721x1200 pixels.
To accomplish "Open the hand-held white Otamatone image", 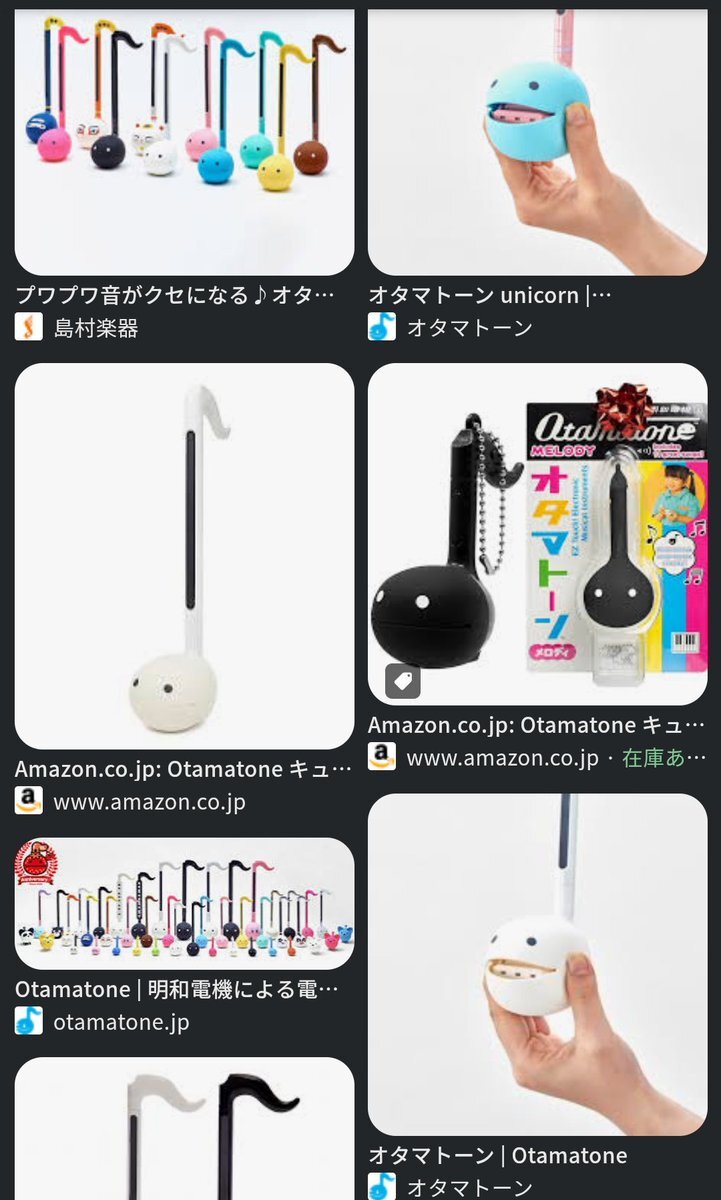I will pos(537,965).
